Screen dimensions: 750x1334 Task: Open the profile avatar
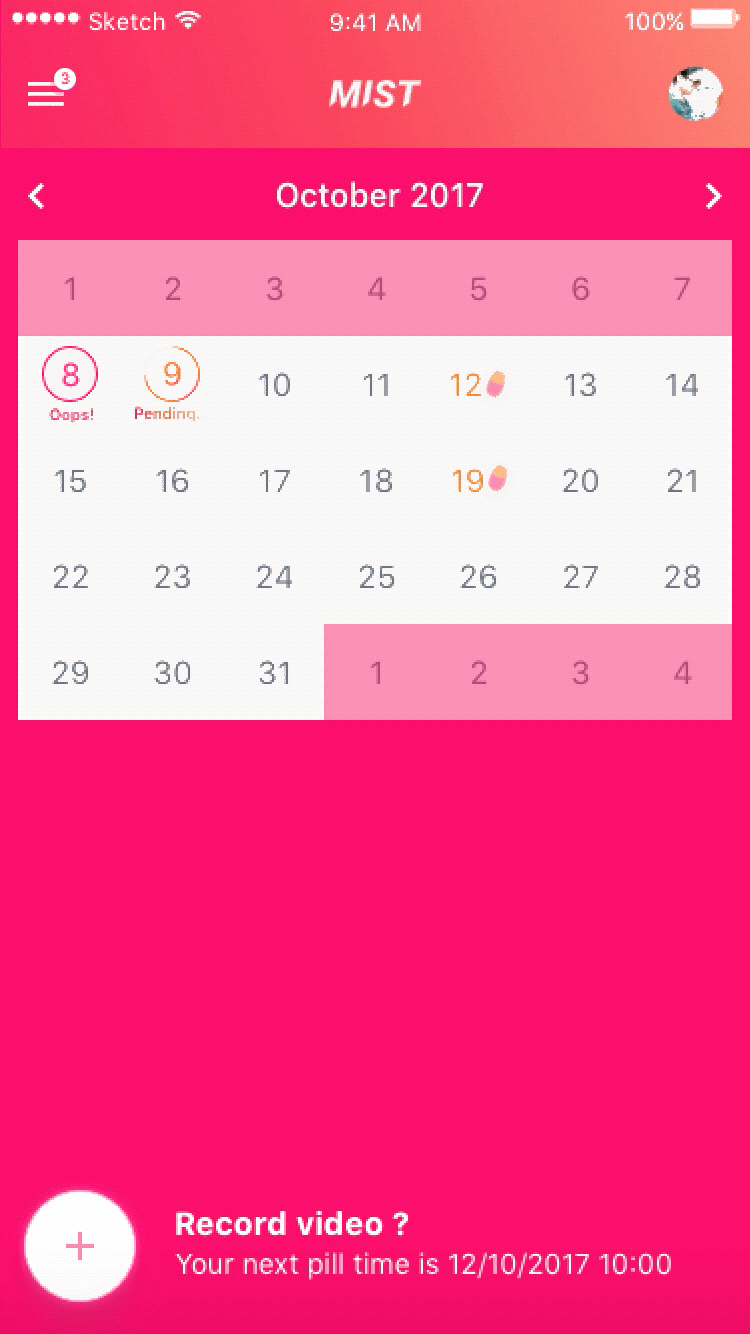click(x=695, y=95)
